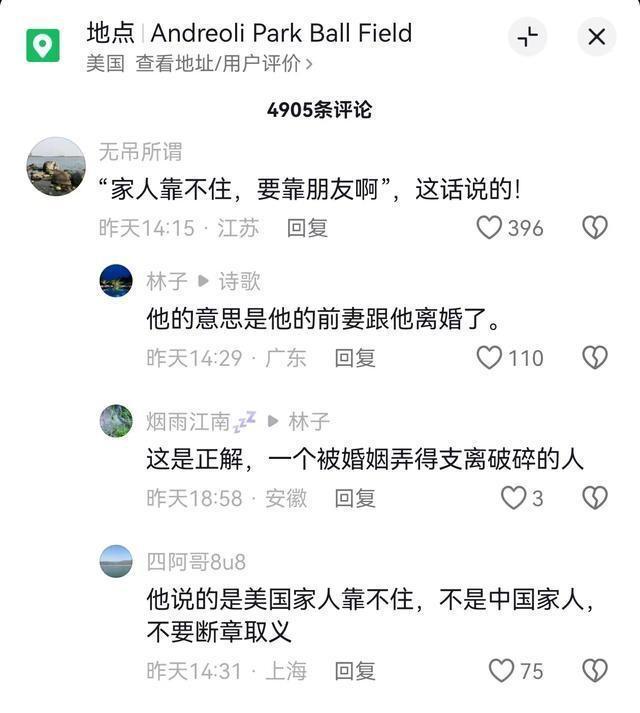Image resolution: width=640 pixels, height=713 pixels.
Task: Like 林子's reply about the ex-wife
Action: point(489,357)
